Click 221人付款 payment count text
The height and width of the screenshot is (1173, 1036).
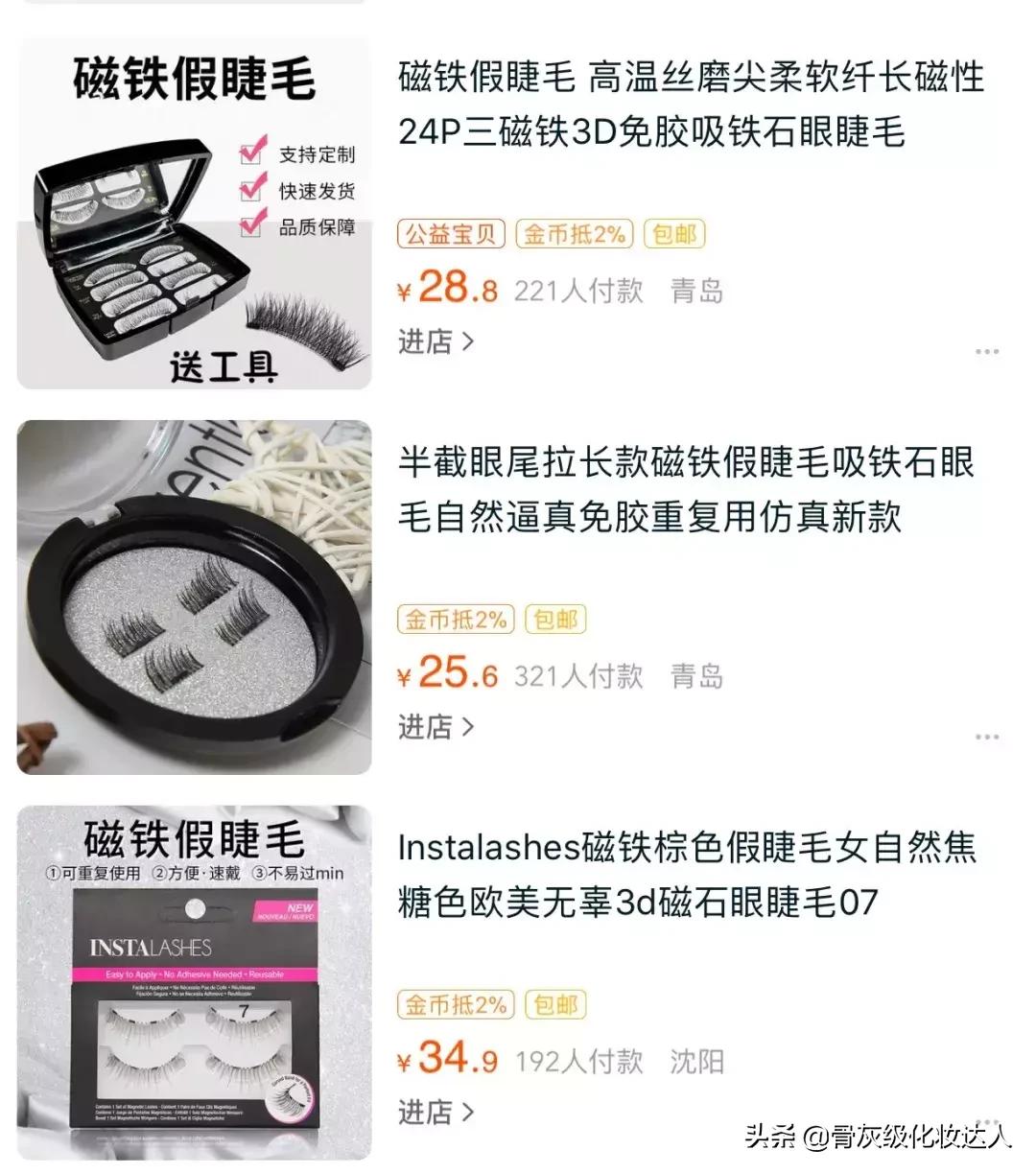577,290
